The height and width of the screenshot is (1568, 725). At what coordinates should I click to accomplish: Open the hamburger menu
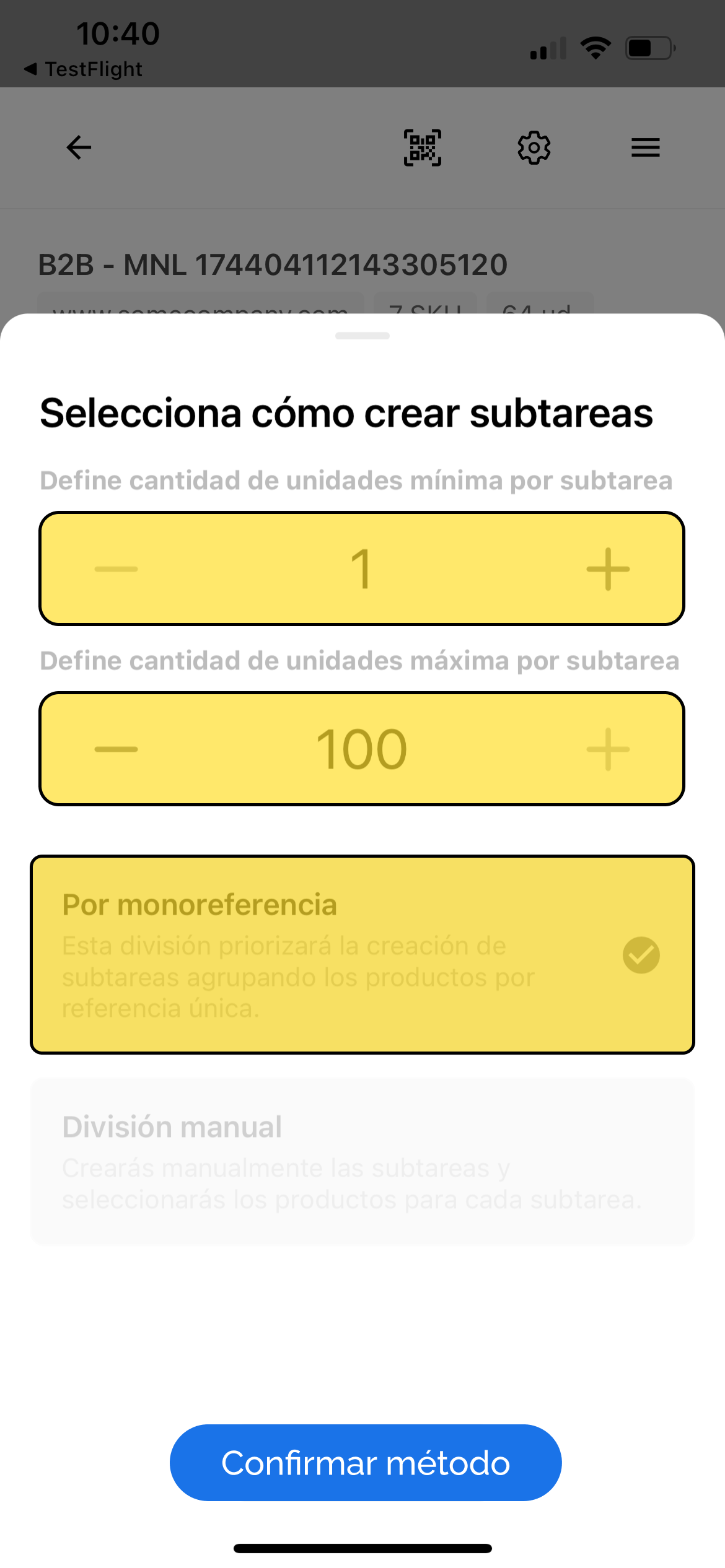(x=646, y=147)
